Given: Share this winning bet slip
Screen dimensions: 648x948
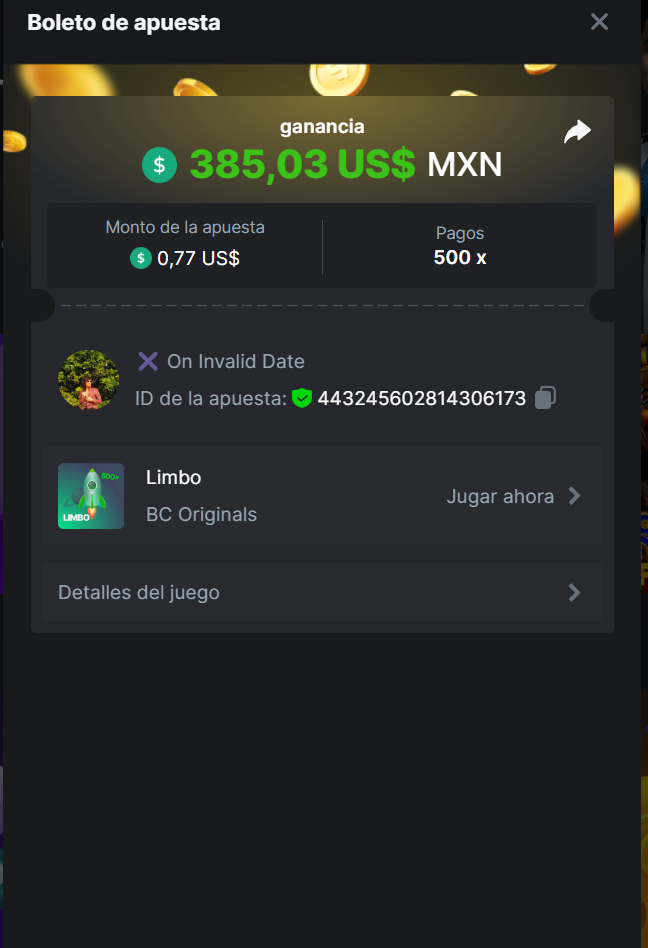Looking at the screenshot, I should (577, 132).
